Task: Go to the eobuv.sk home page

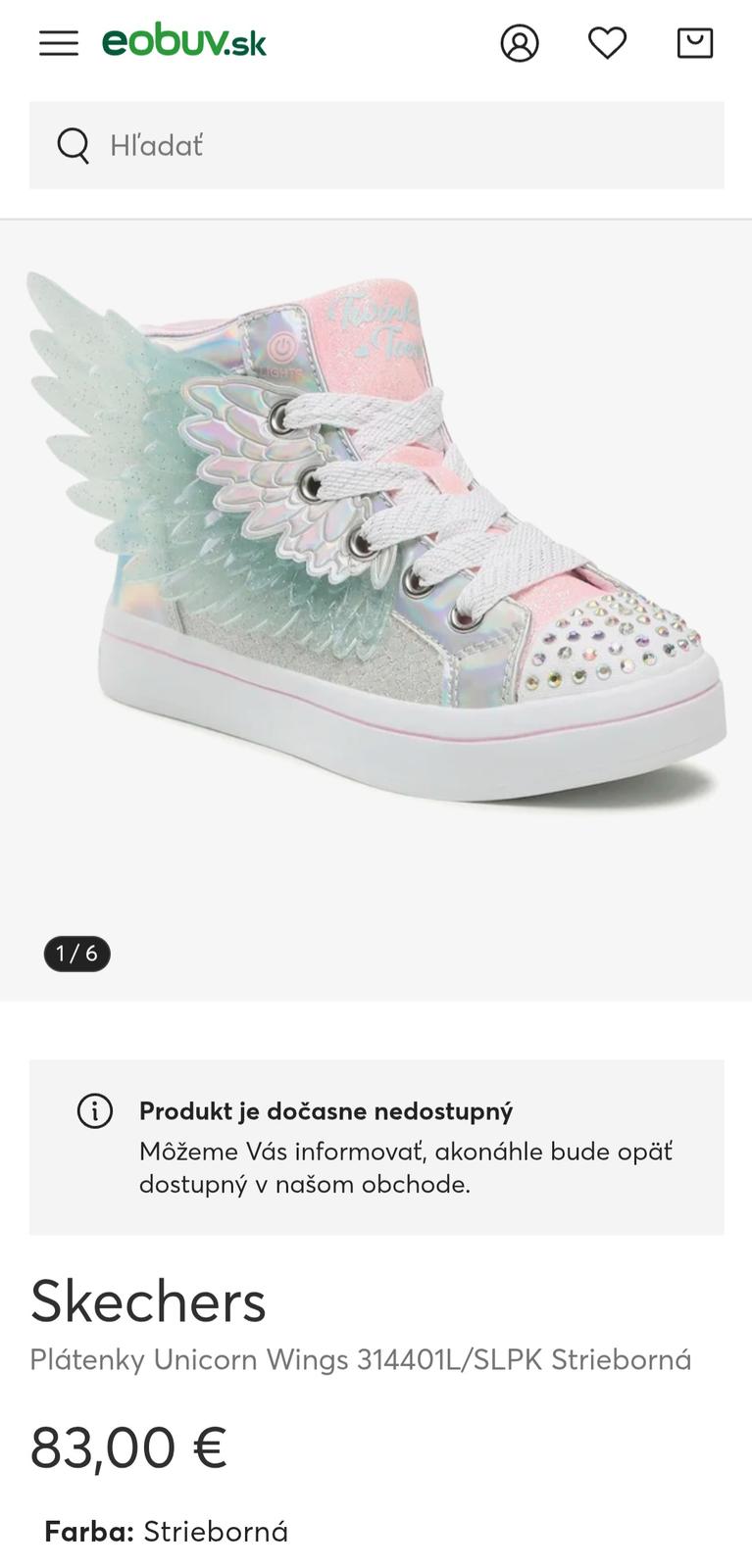Action: [184, 43]
